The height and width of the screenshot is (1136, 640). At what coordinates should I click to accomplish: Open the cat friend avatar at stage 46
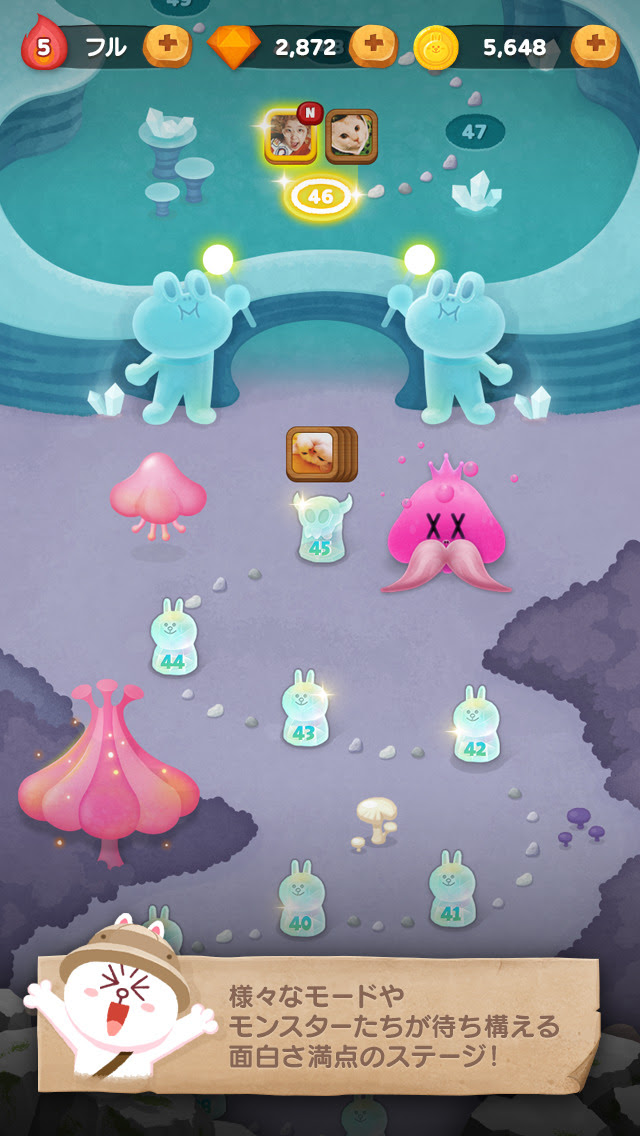tap(351, 137)
